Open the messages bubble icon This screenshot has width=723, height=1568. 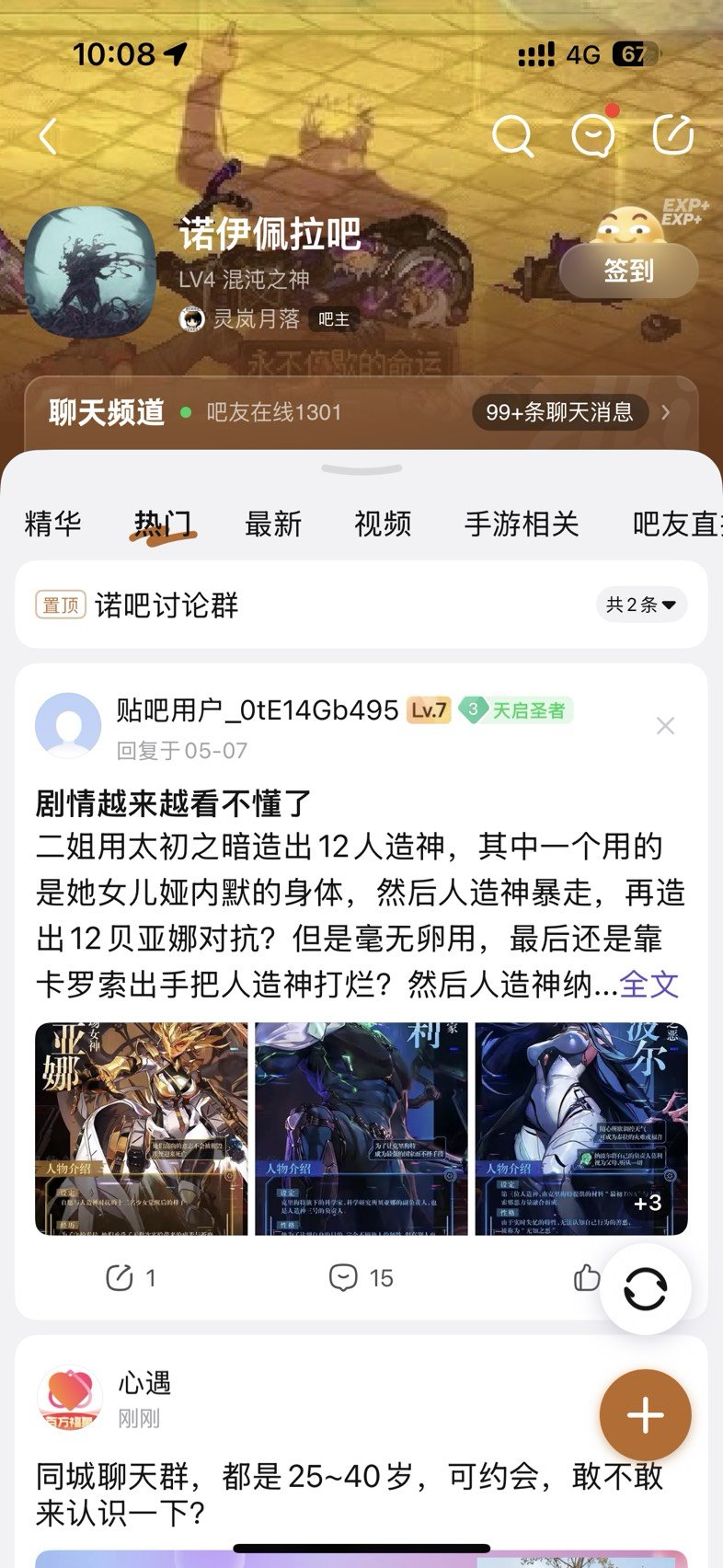click(593, 136)
